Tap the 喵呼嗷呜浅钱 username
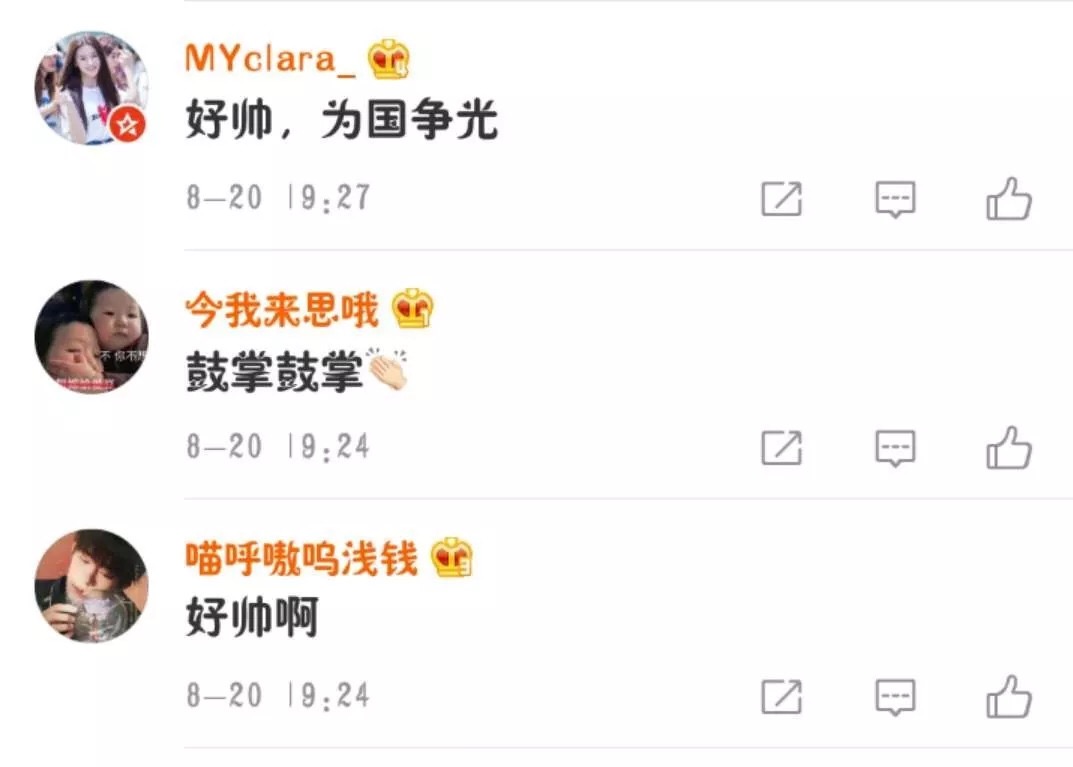The height and width of the screenshot is (767, 1073). (301, 559)
